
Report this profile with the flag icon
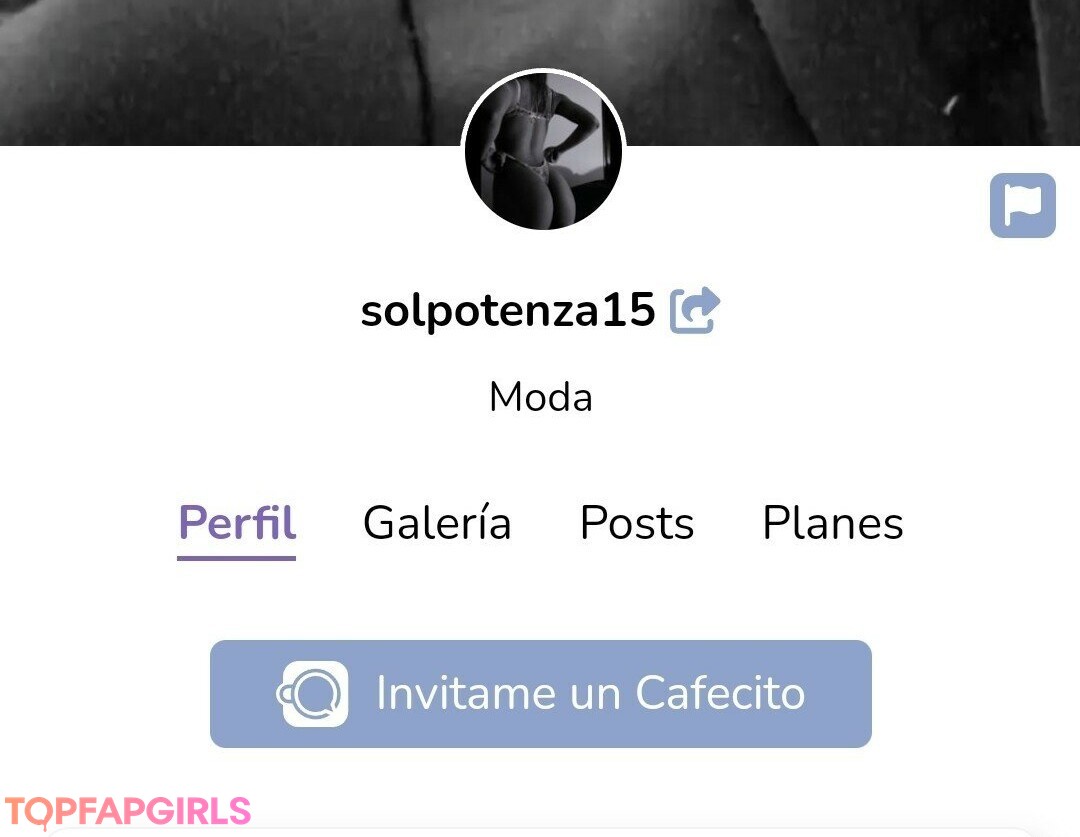(1022, 206)
